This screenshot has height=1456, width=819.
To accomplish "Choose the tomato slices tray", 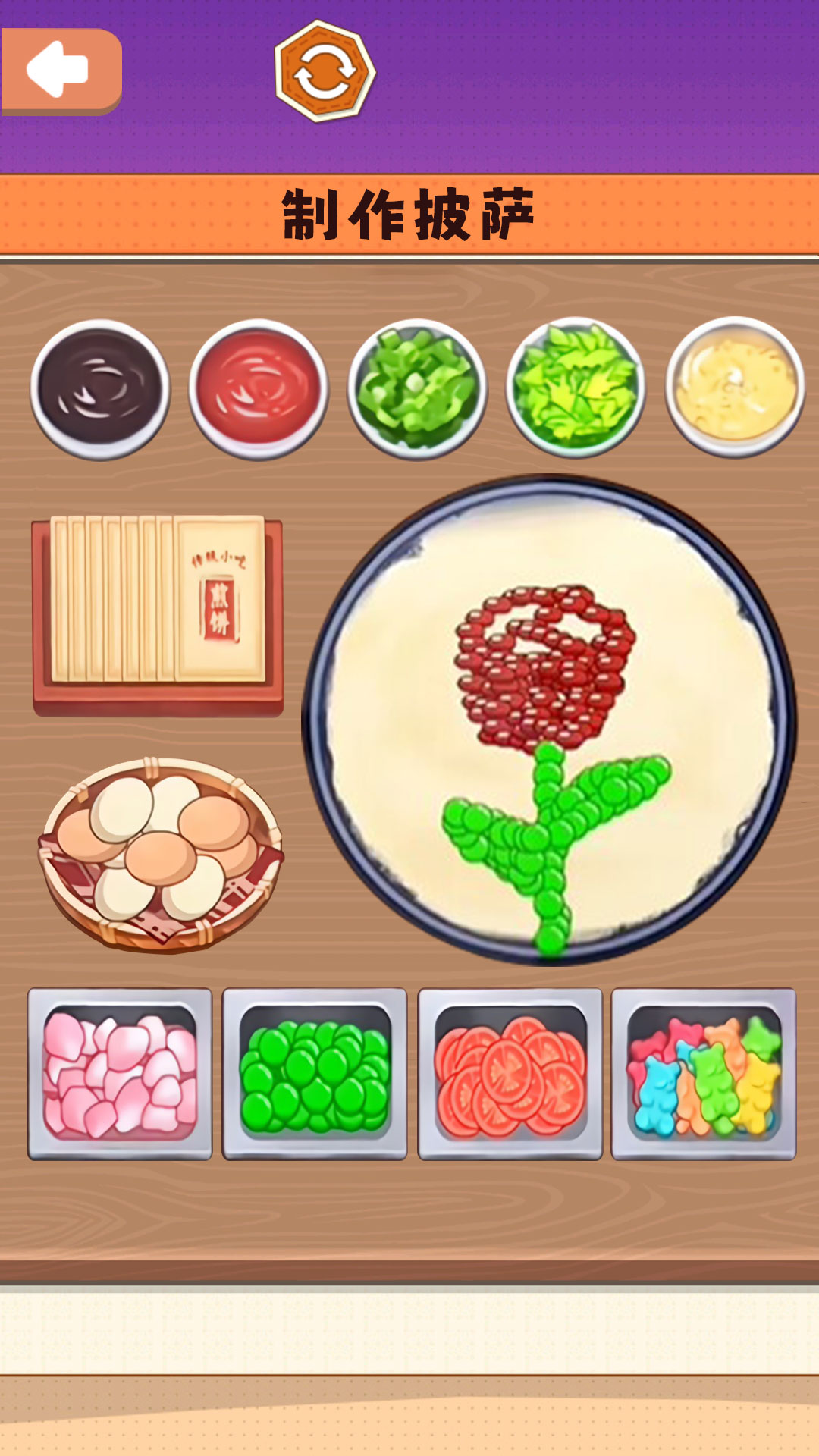I will (510, 1074).
